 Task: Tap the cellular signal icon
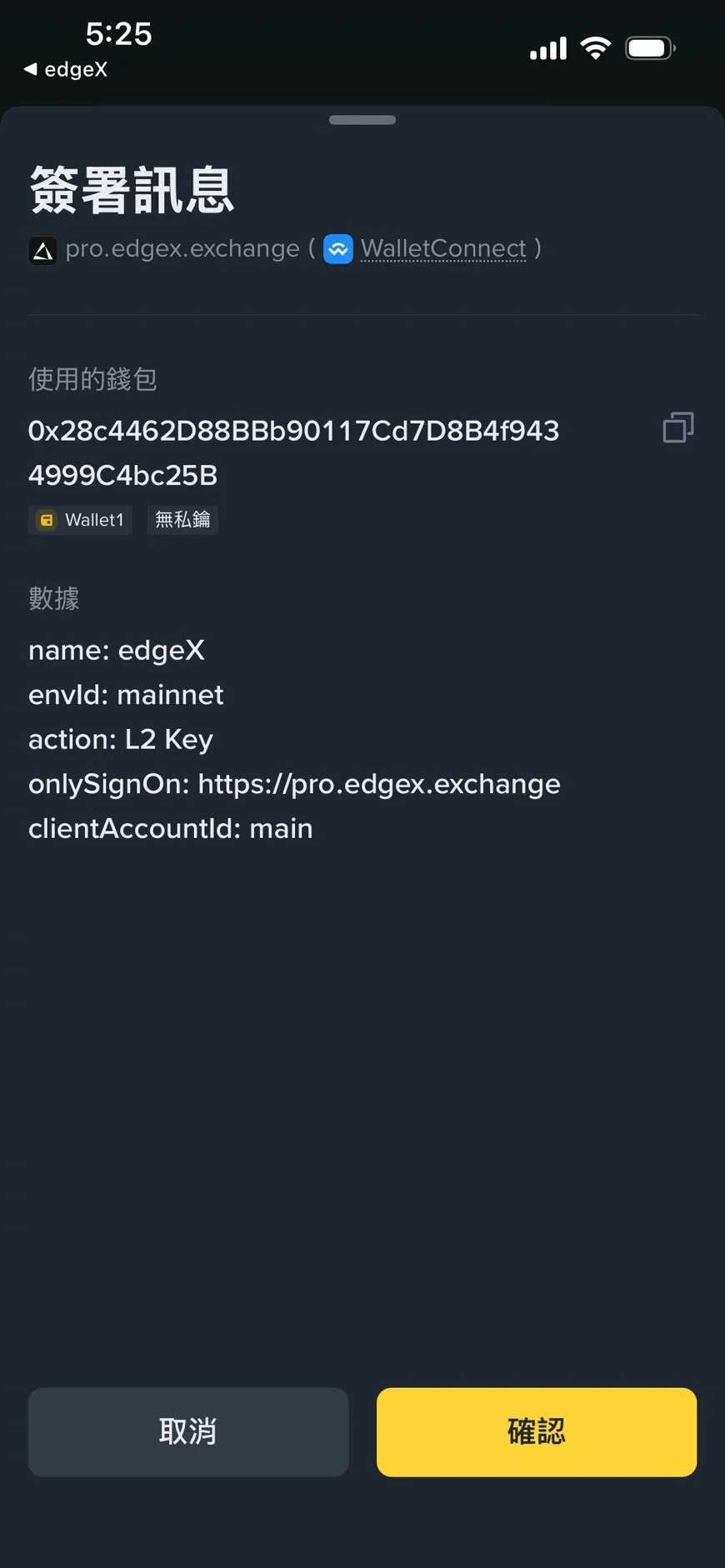click(547, 50)
